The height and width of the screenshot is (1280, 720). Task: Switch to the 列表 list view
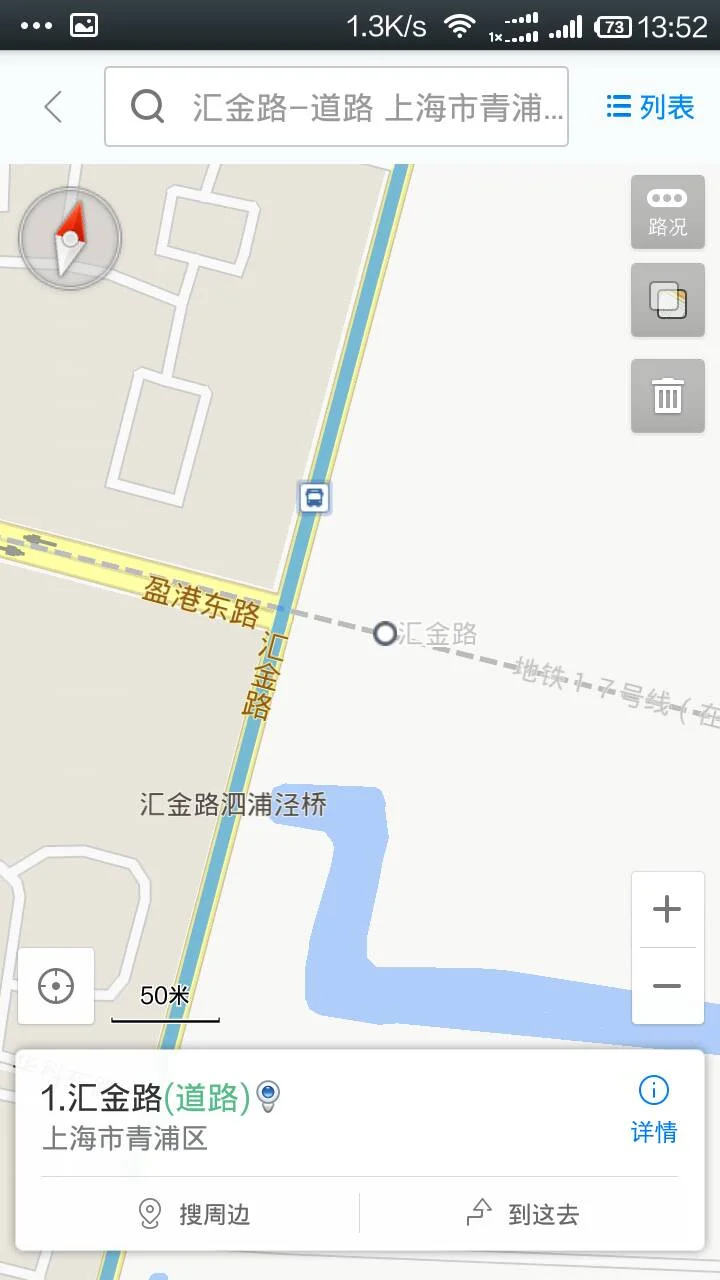coord(648,106)
